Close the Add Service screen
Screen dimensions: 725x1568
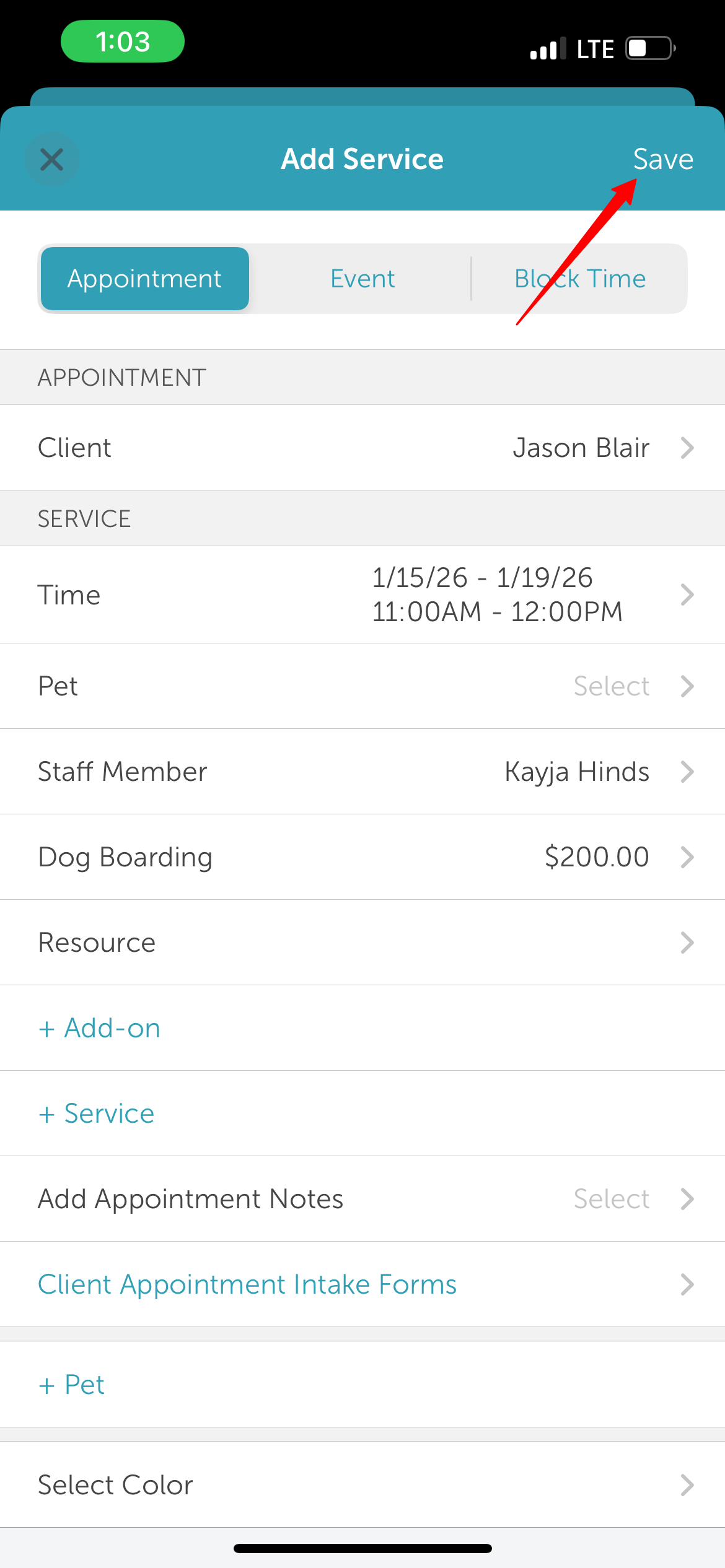[52, 159]
